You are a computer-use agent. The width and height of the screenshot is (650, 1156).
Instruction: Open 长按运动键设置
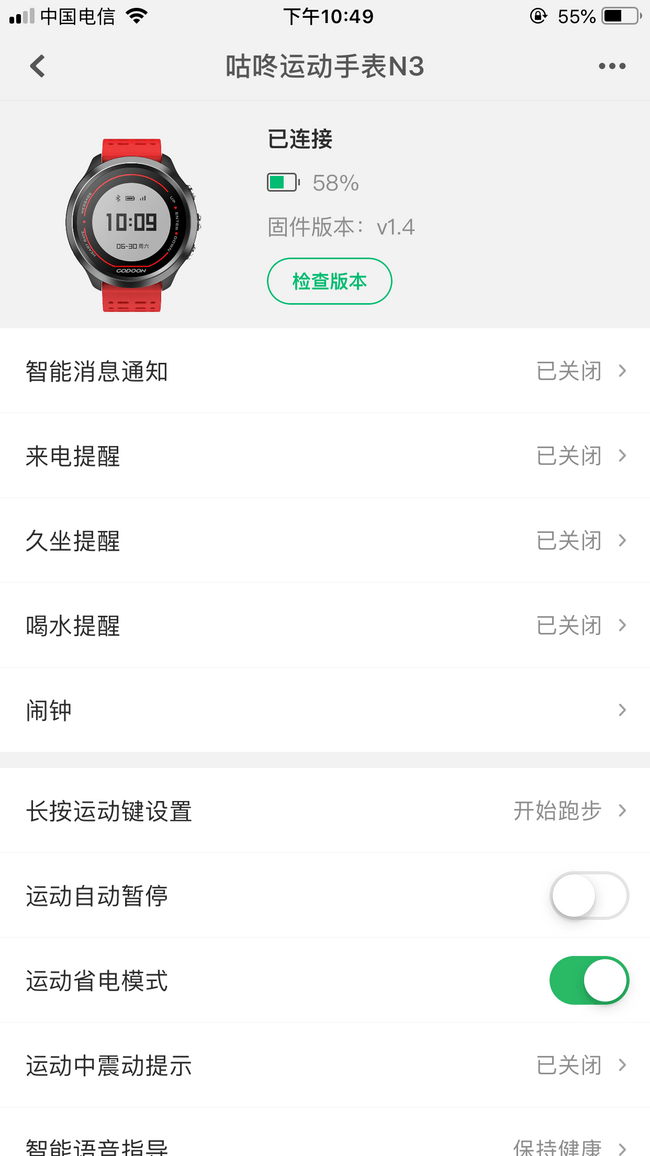(x=325, y=811)
